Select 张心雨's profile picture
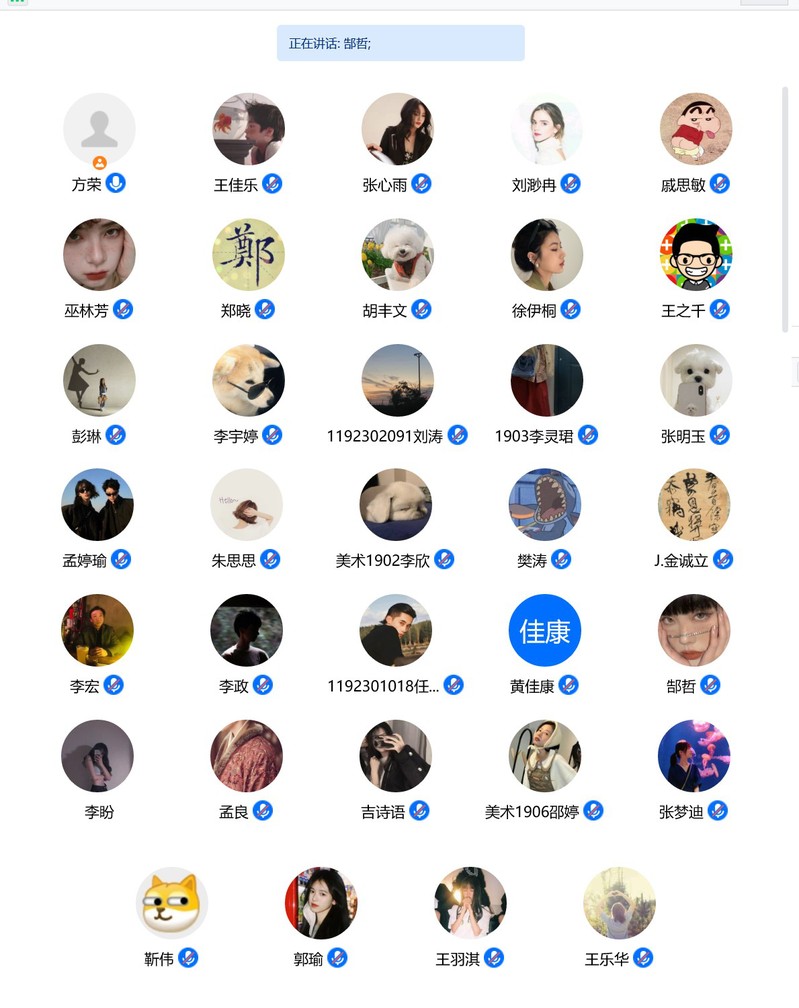 (x=397, y=129)
